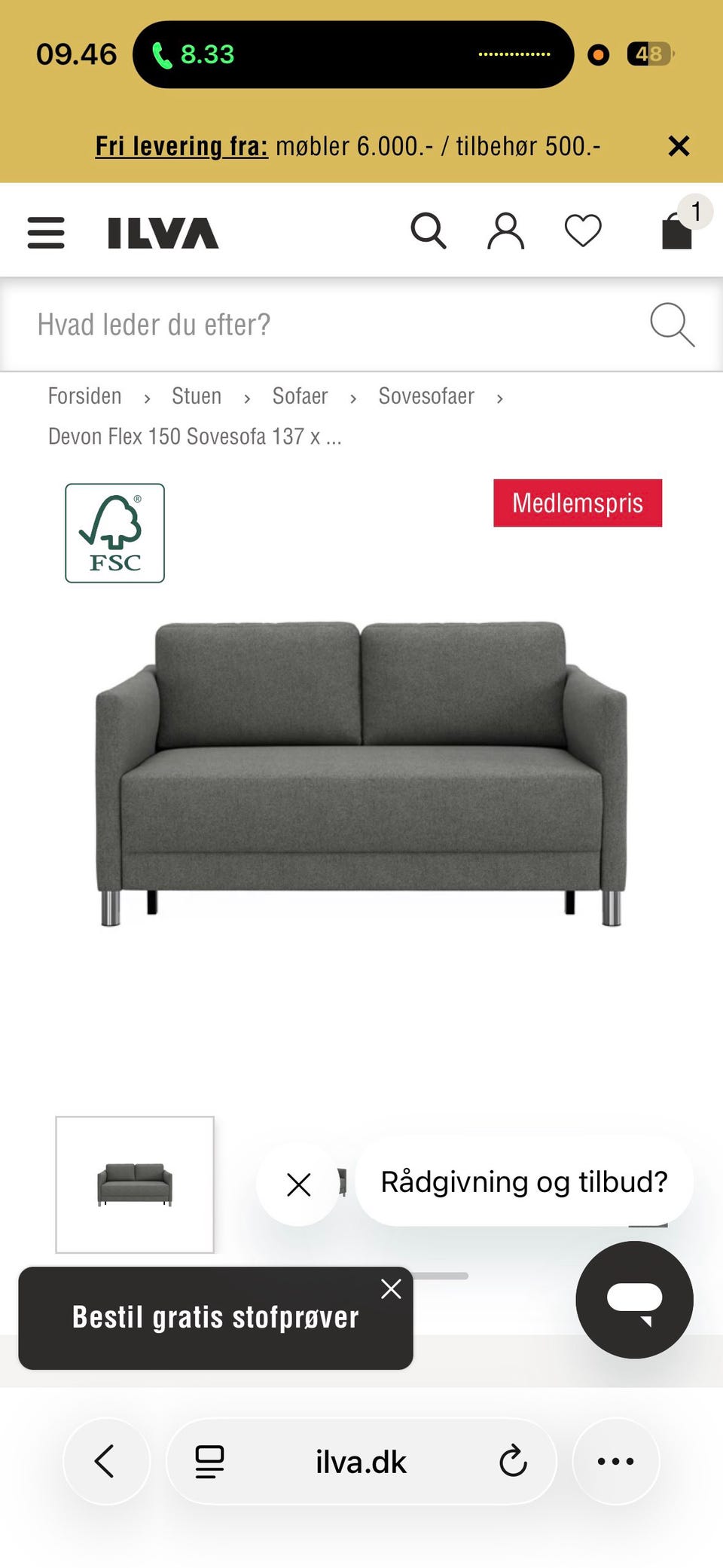Open the chat bubble in the corner
Viewport: 723px width, 1568px height.
point(634,1301)
